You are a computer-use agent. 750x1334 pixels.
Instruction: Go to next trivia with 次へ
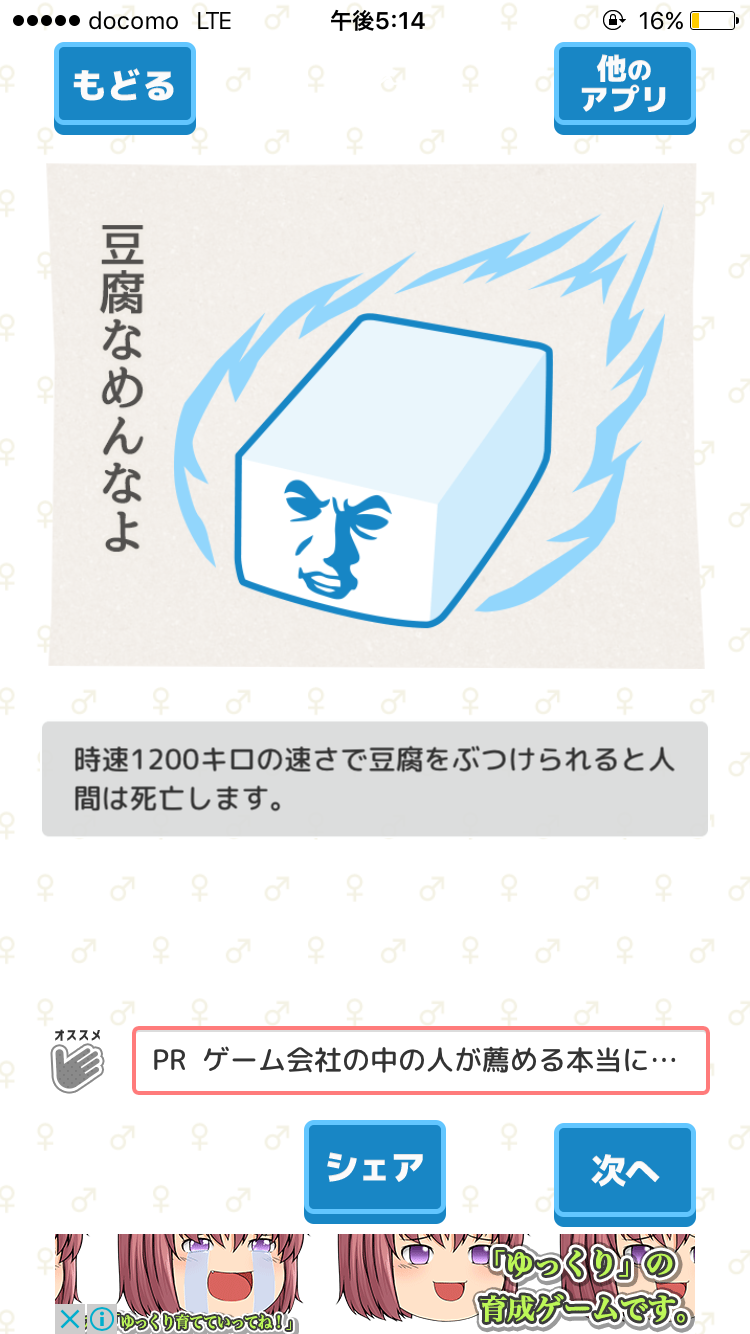[625, 1172]
